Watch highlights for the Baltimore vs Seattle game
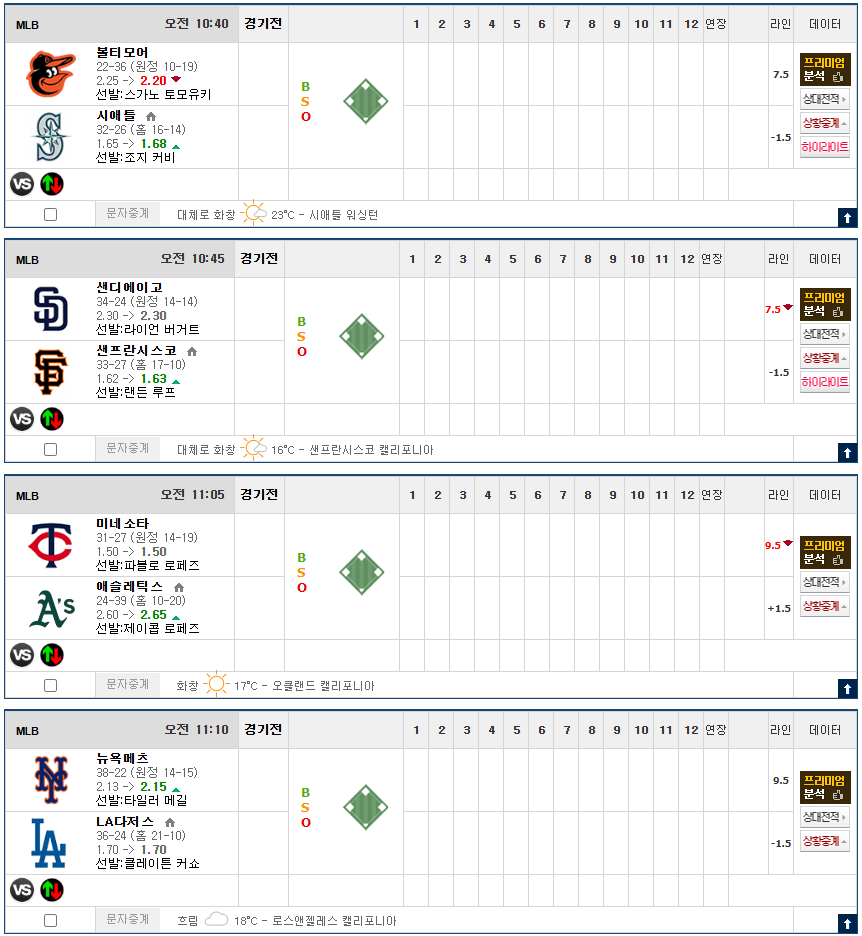 tap(825, 147)
